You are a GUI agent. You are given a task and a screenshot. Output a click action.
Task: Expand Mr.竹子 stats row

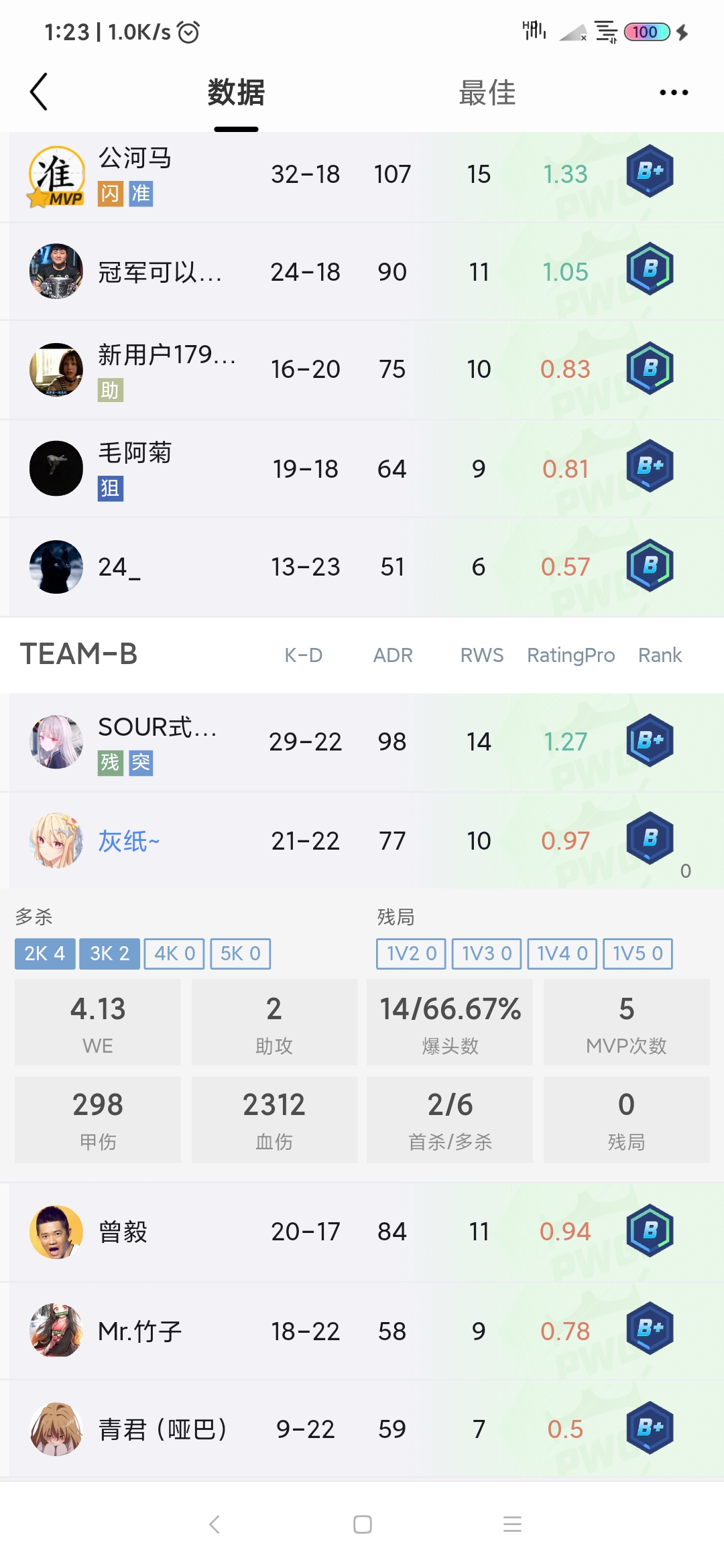pyautogui.click(x=362, y=1331)
